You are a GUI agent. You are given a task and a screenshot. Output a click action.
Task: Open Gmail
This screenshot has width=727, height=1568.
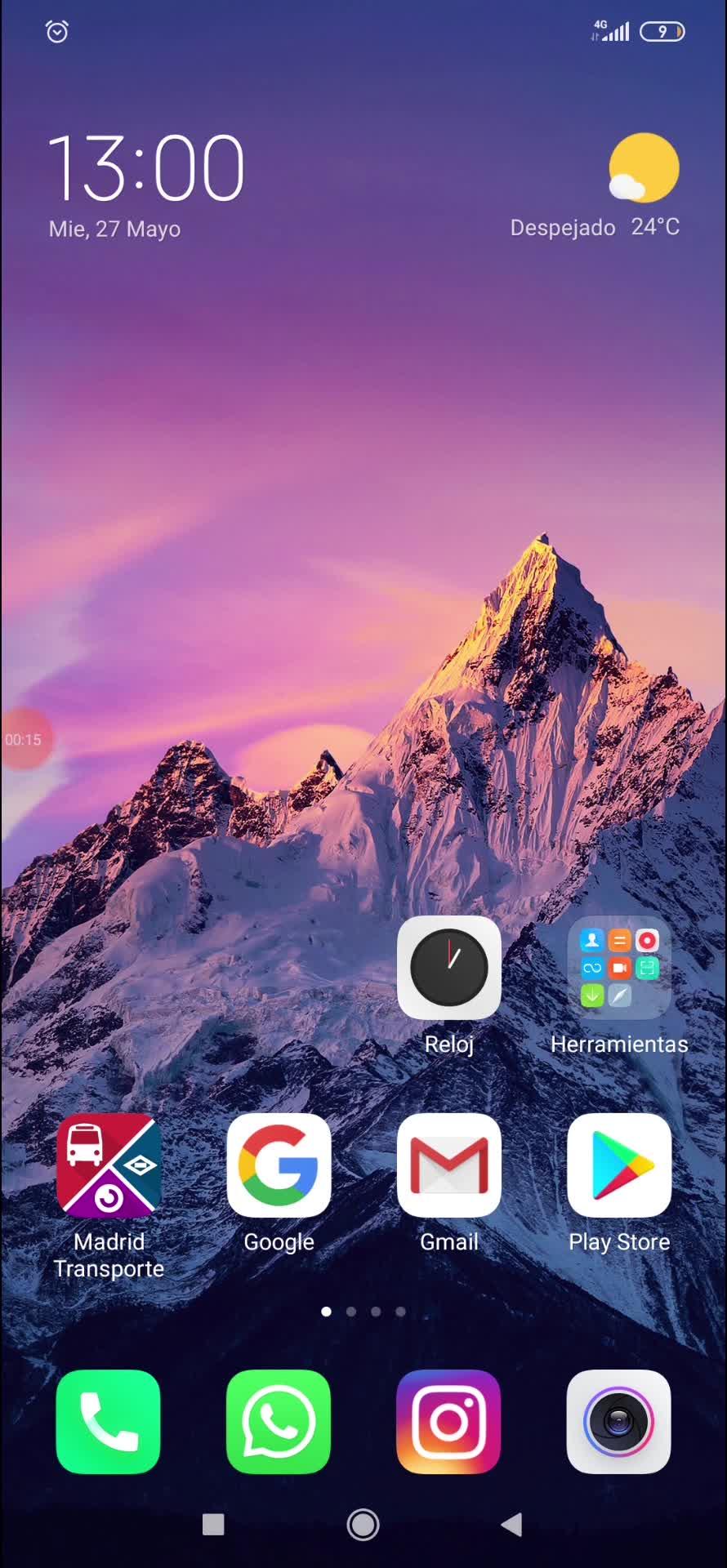pos(448,1165)
